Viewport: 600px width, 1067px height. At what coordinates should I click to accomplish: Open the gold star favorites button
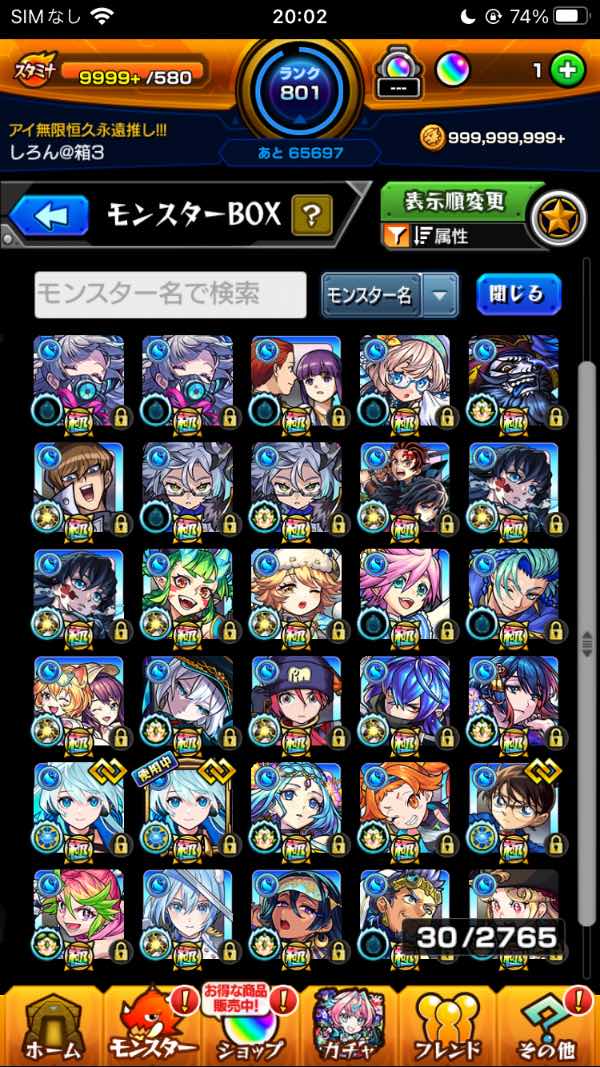(x=558, y=216)
